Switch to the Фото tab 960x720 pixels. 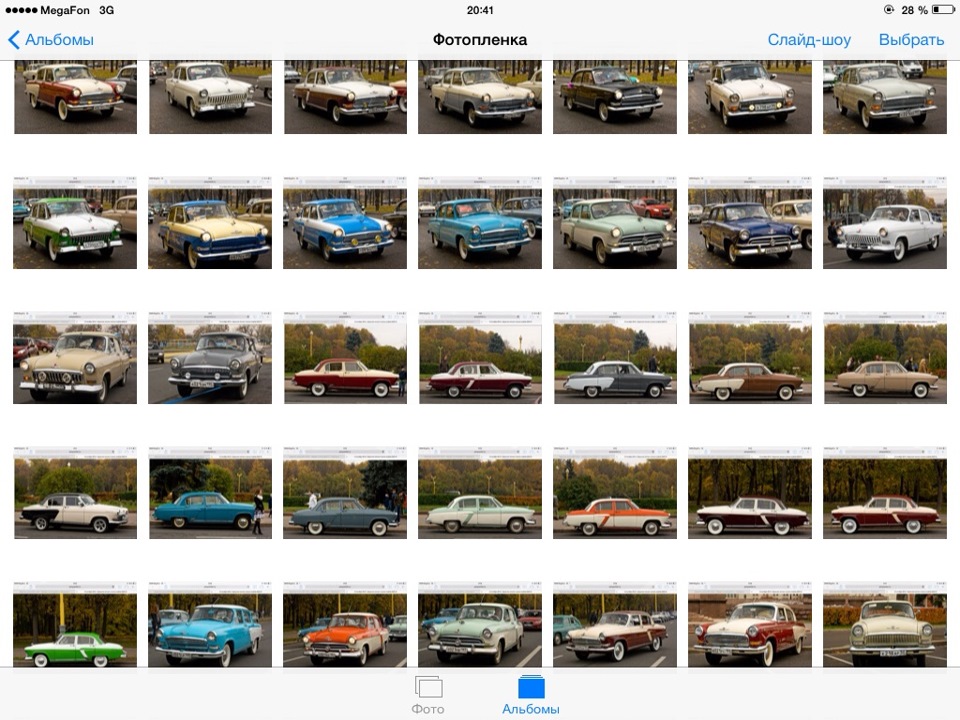tap(428, 695)
